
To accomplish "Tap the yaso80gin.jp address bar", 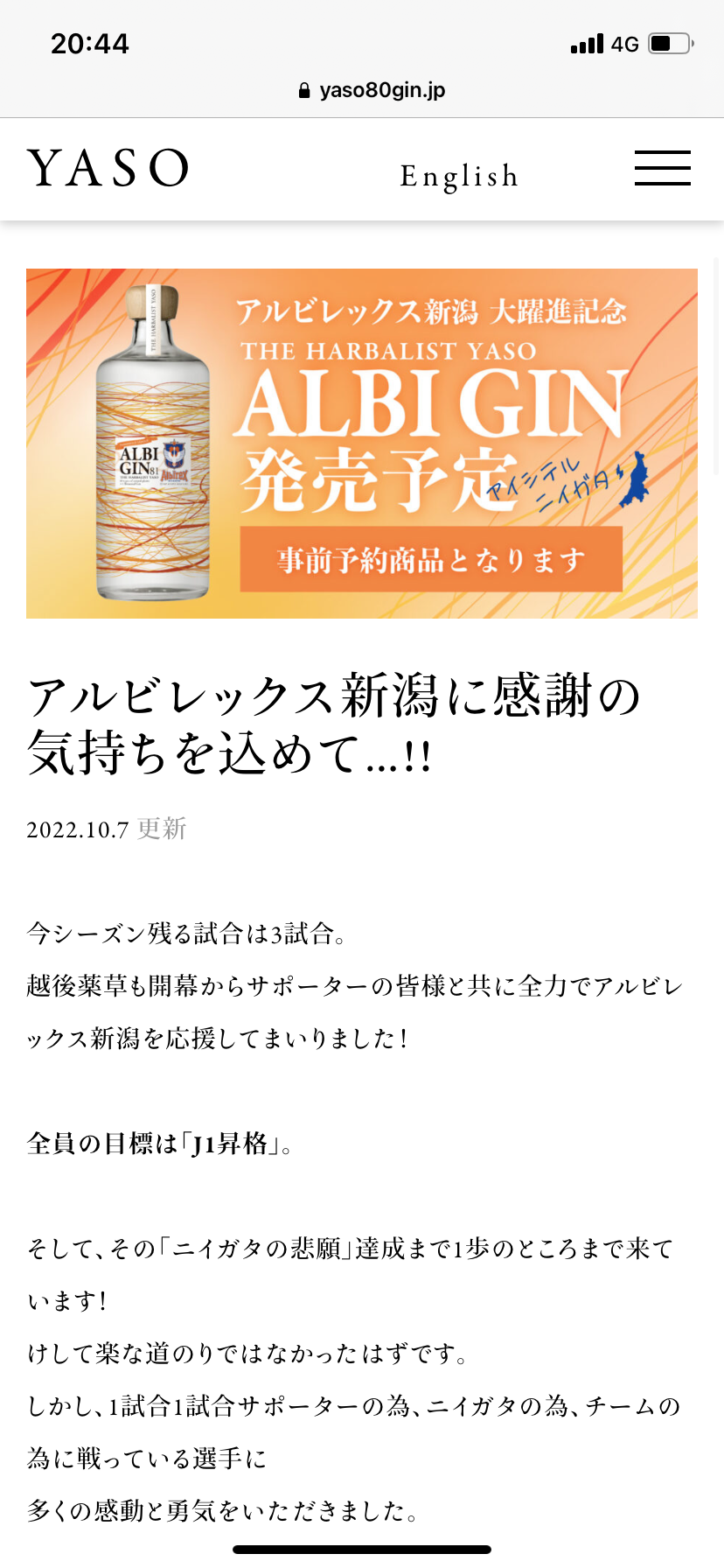I will (372, 90).
